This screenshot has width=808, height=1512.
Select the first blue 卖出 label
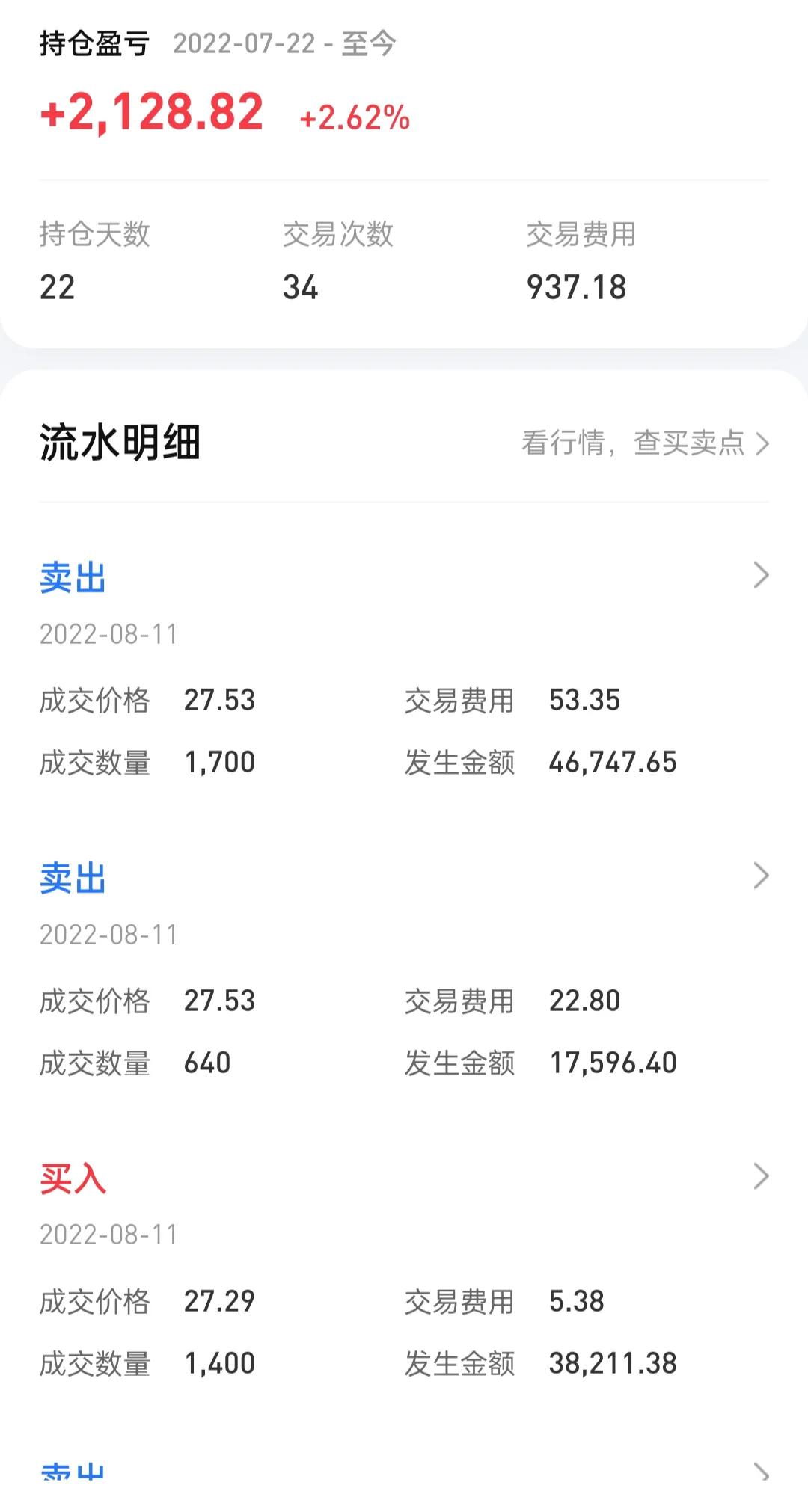pyautogui.click(x=73, y=578)
